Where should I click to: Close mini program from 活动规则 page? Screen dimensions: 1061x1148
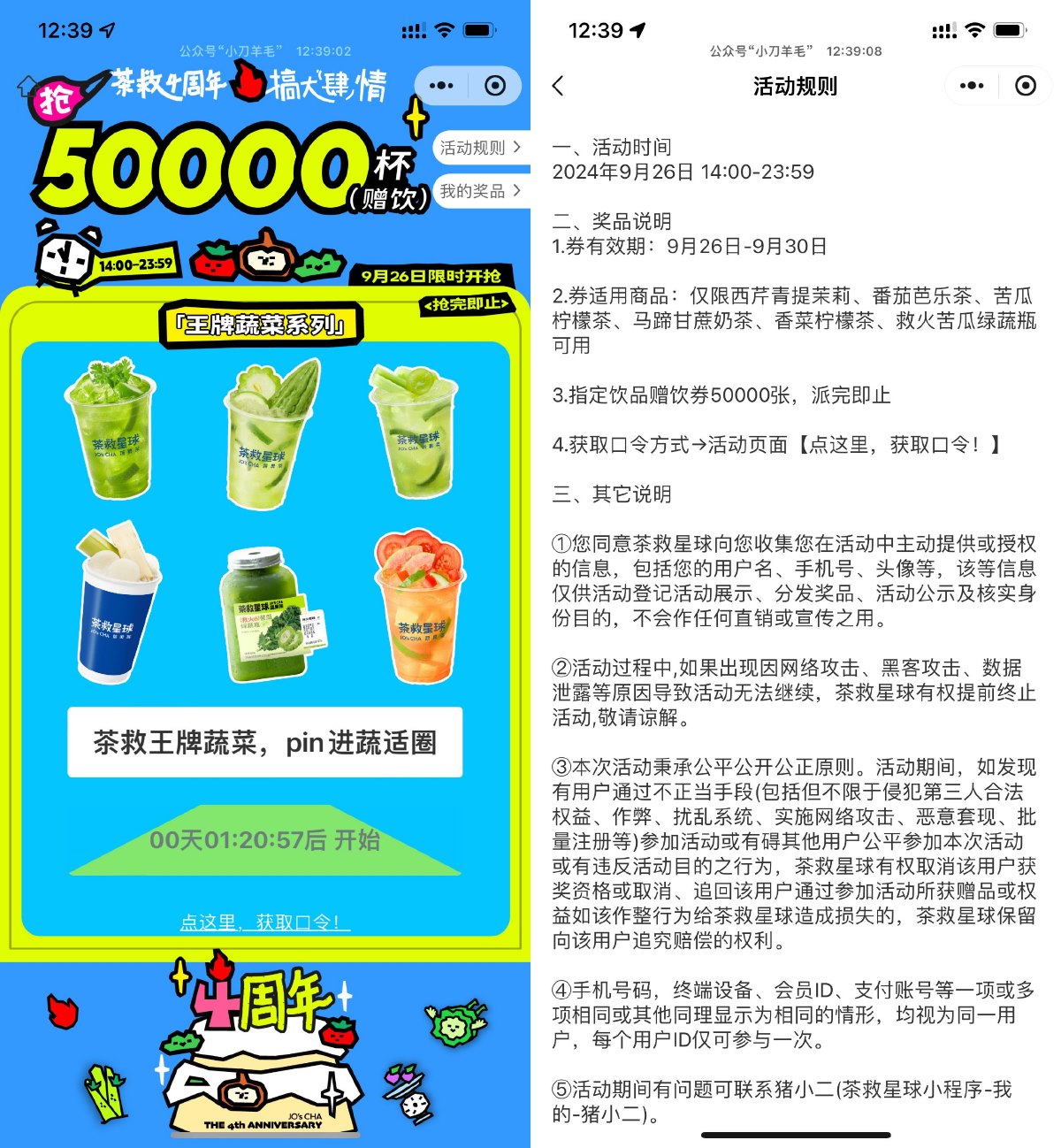[1025, 86]
